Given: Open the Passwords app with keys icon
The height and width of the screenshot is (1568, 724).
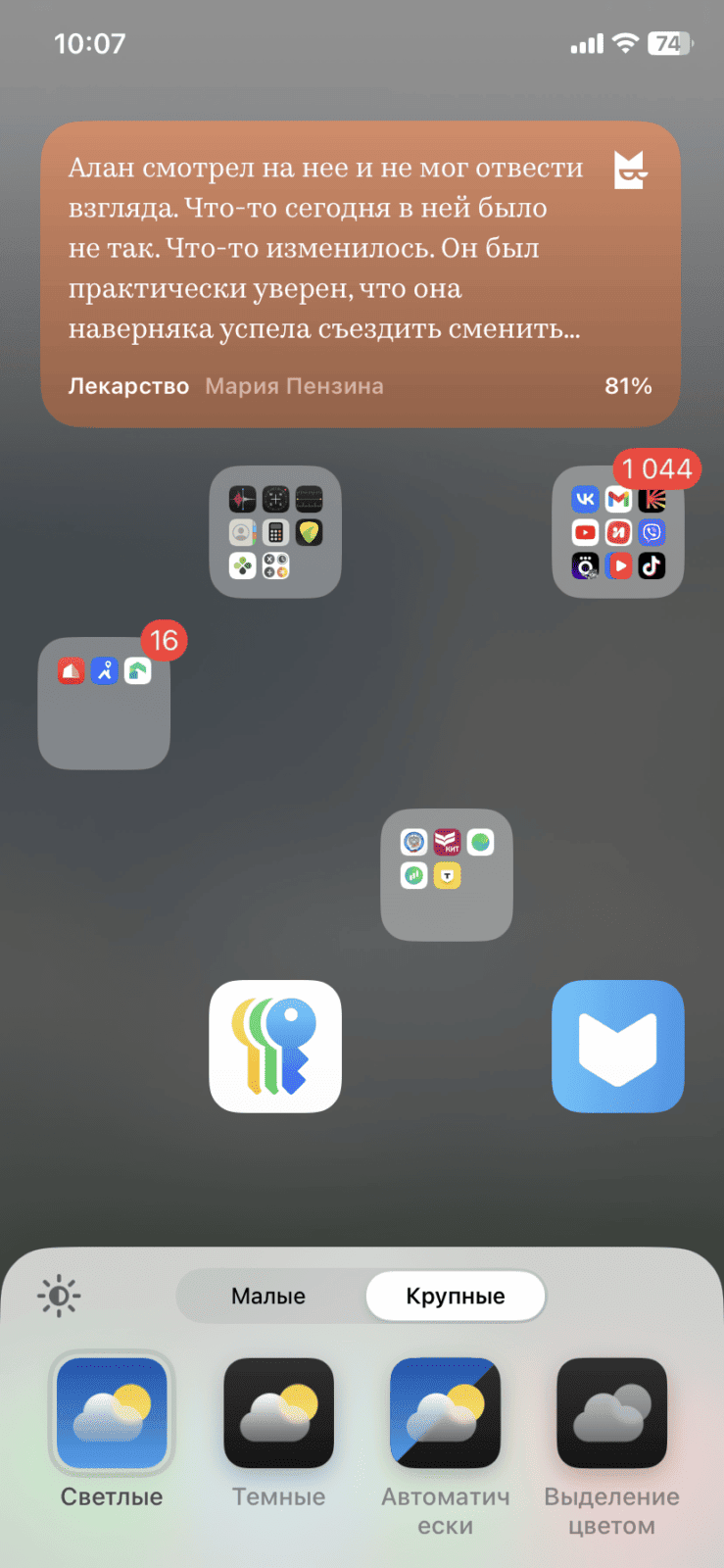Looking at the screenshot, I should click(x=275, y=1047).
